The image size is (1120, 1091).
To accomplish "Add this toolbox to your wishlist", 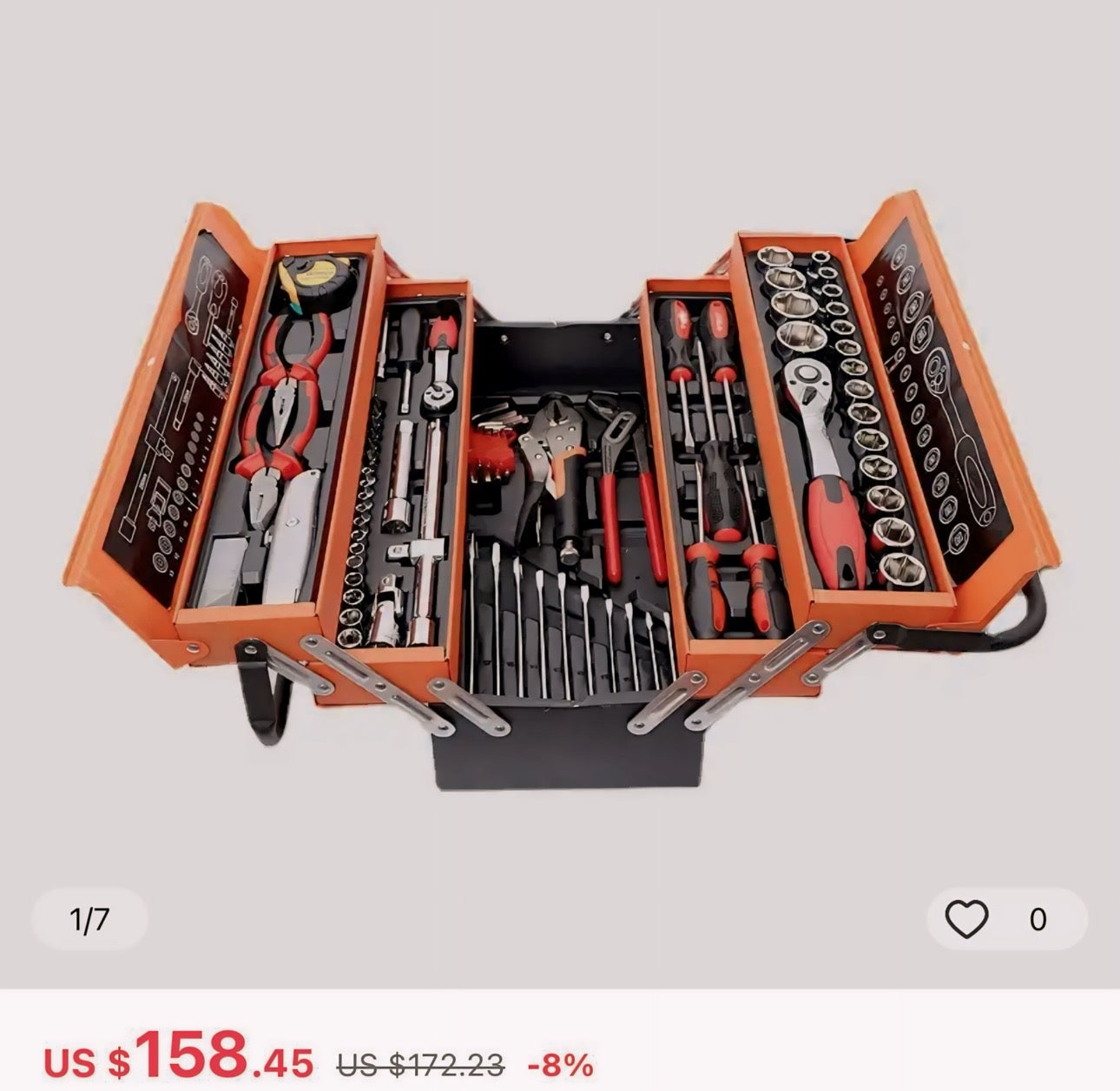I will click(967, 919).
